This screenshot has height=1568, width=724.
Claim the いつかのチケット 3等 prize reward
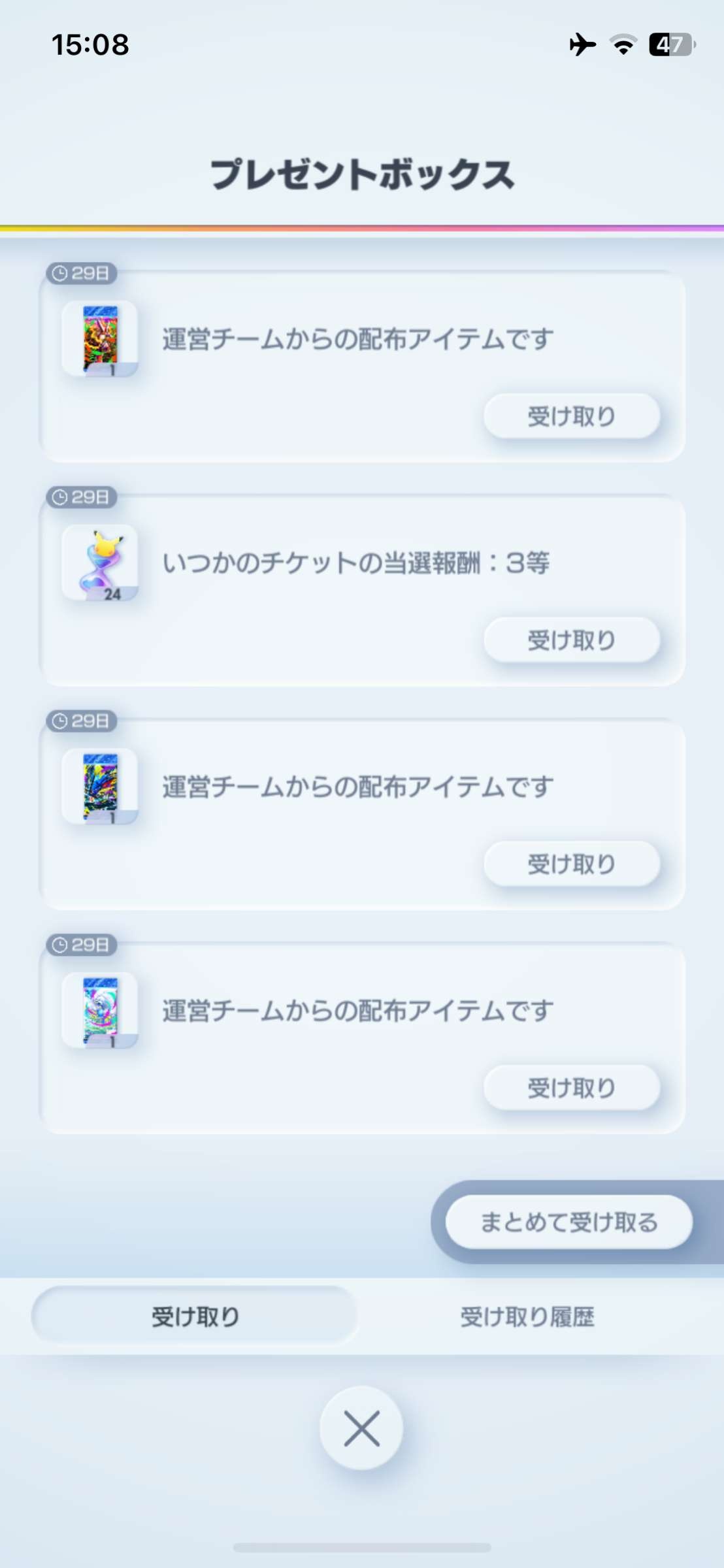pos(571,640)
